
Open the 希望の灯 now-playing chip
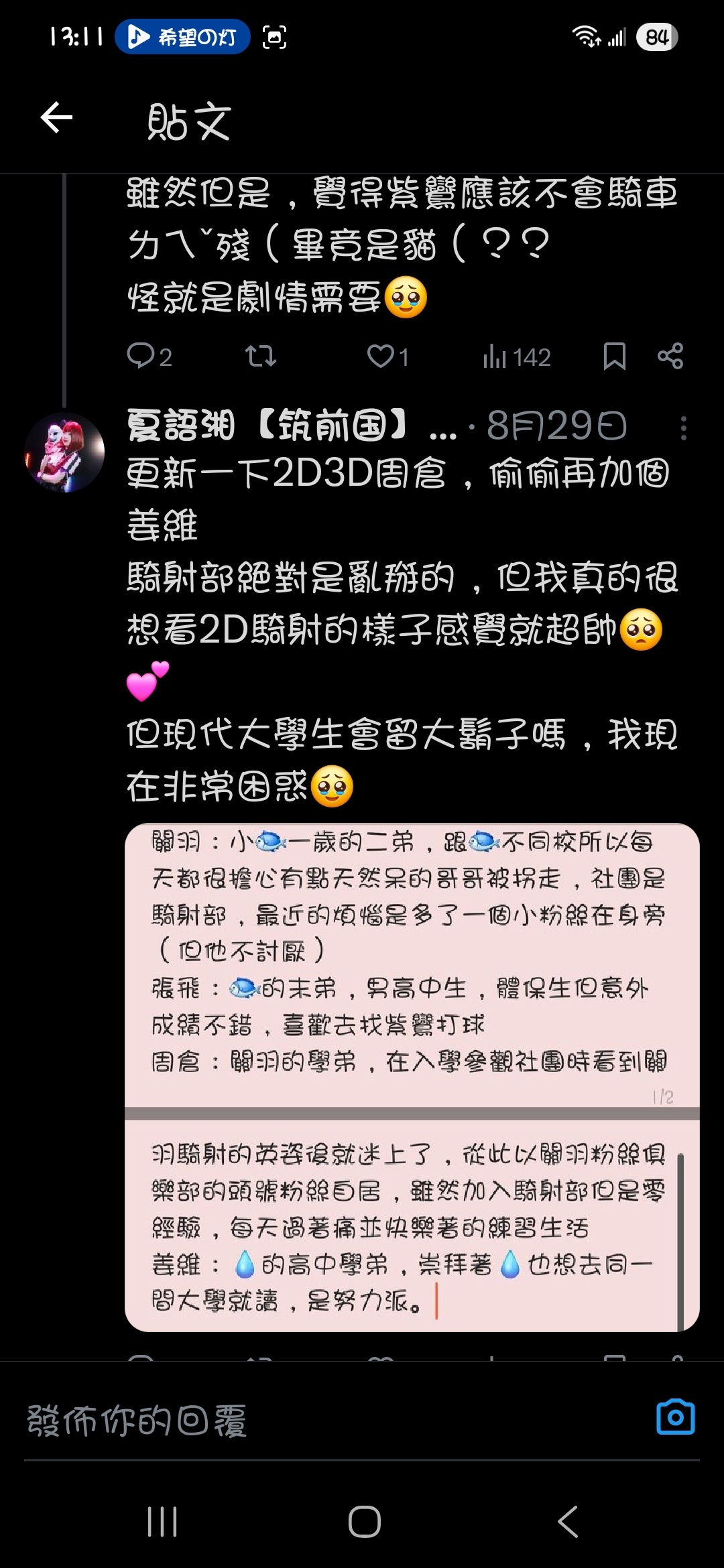[182, 37]
